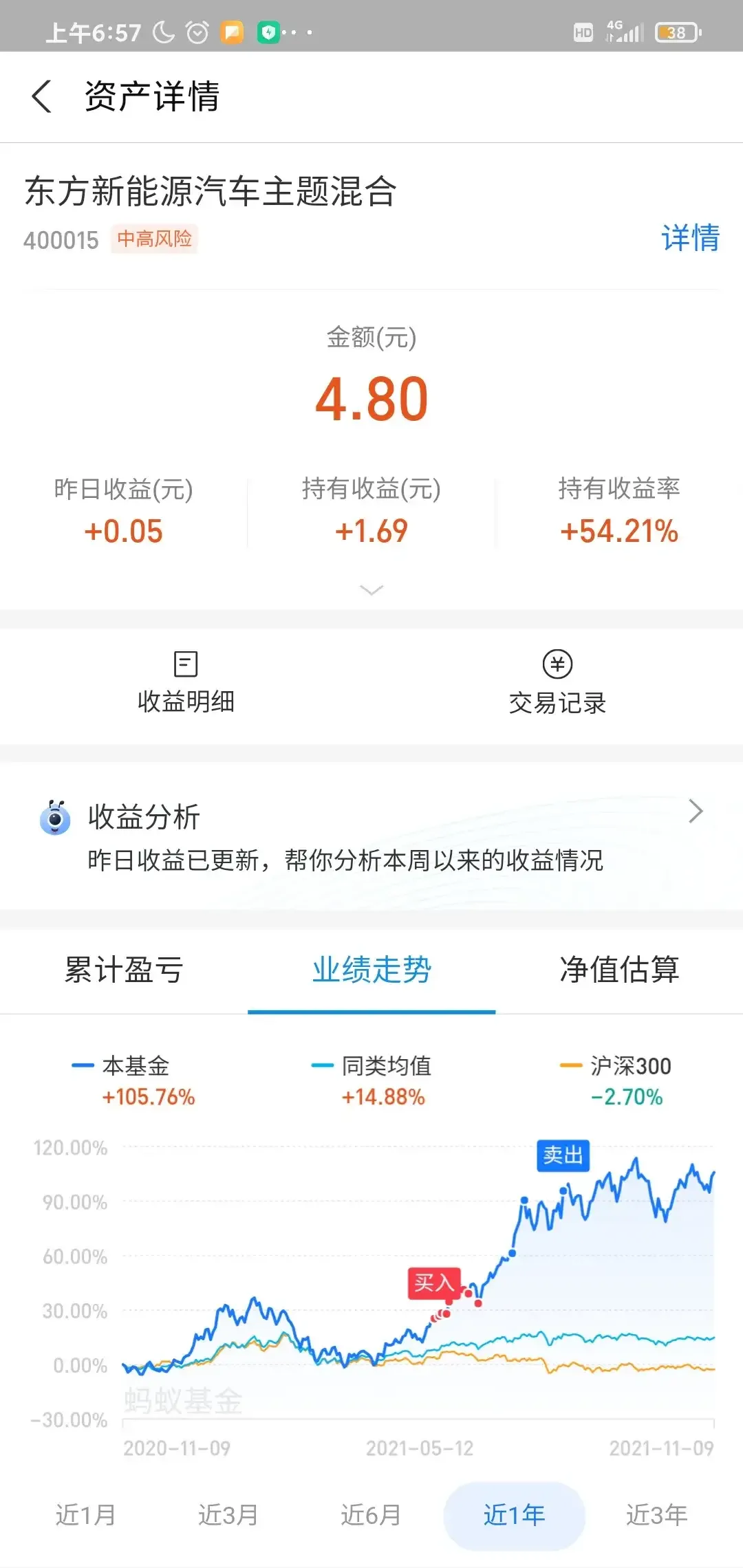Show the 近3月 chart range

click(228, 1514)
